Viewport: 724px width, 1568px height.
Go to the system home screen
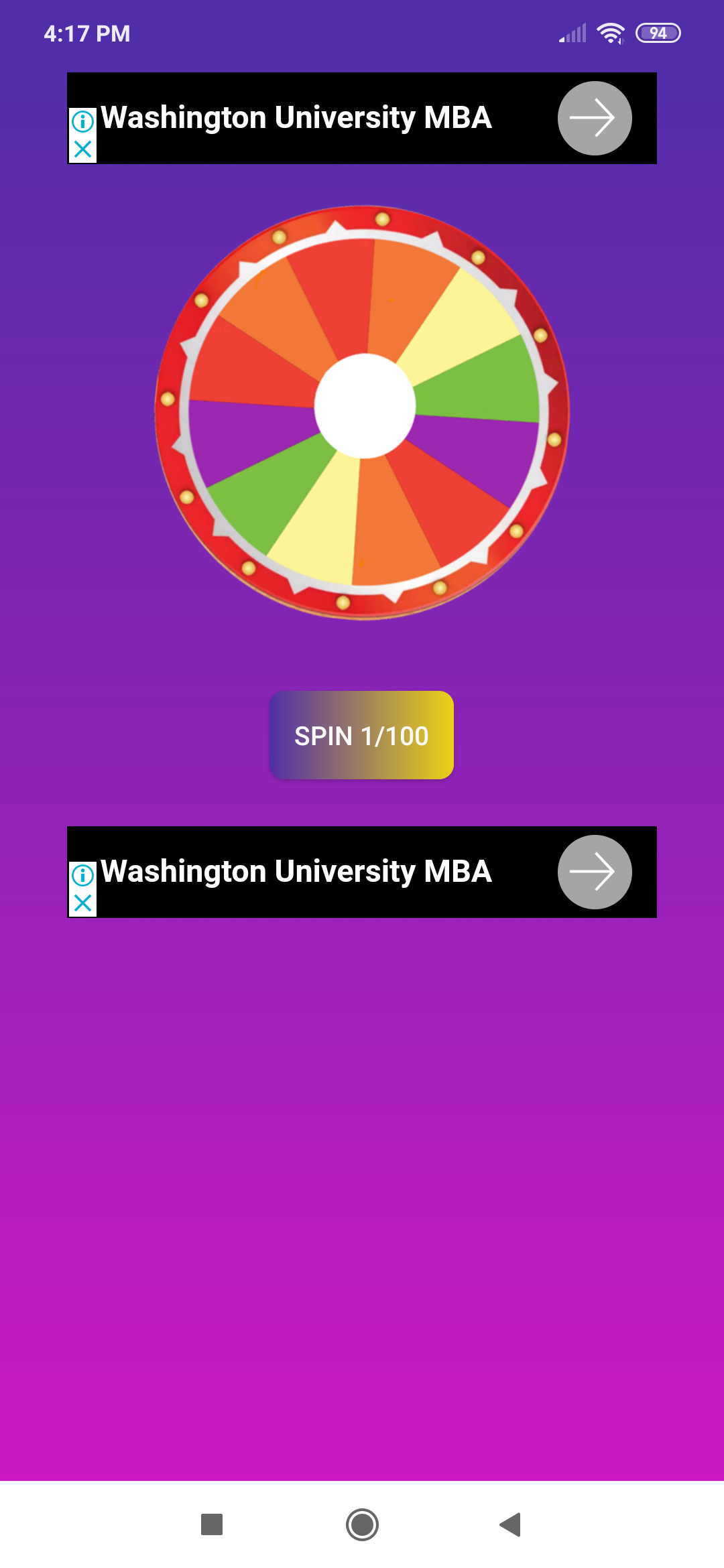pos(362,1524)
